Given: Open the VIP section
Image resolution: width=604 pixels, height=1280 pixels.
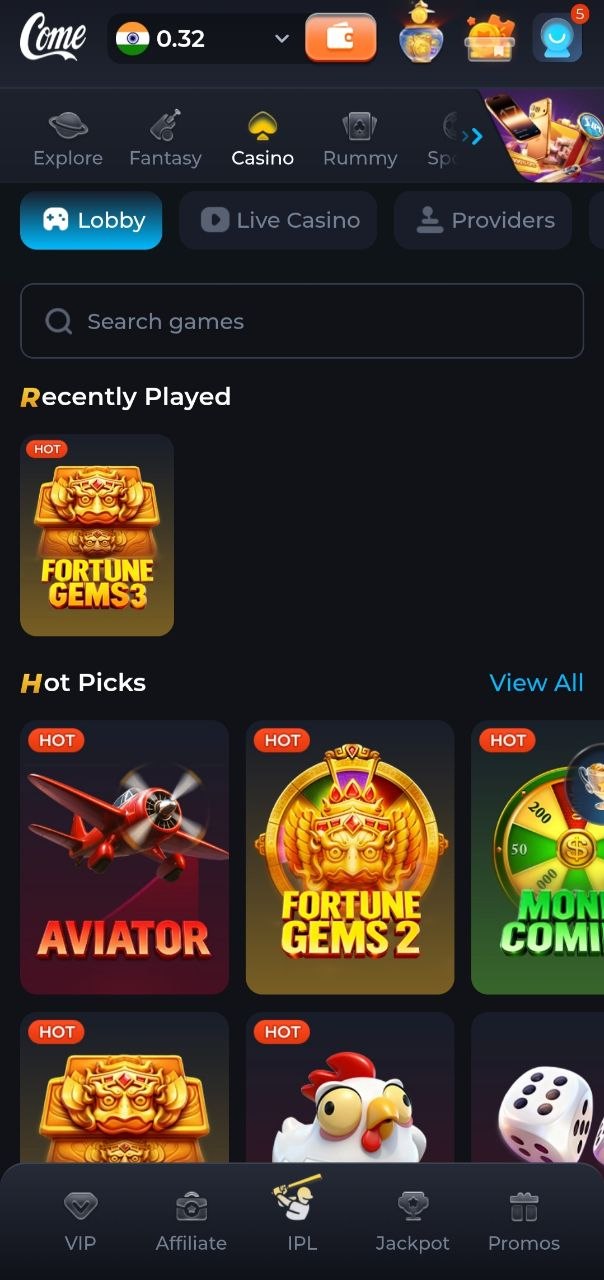Looking at the screenshot, I should pos(80,1222).
